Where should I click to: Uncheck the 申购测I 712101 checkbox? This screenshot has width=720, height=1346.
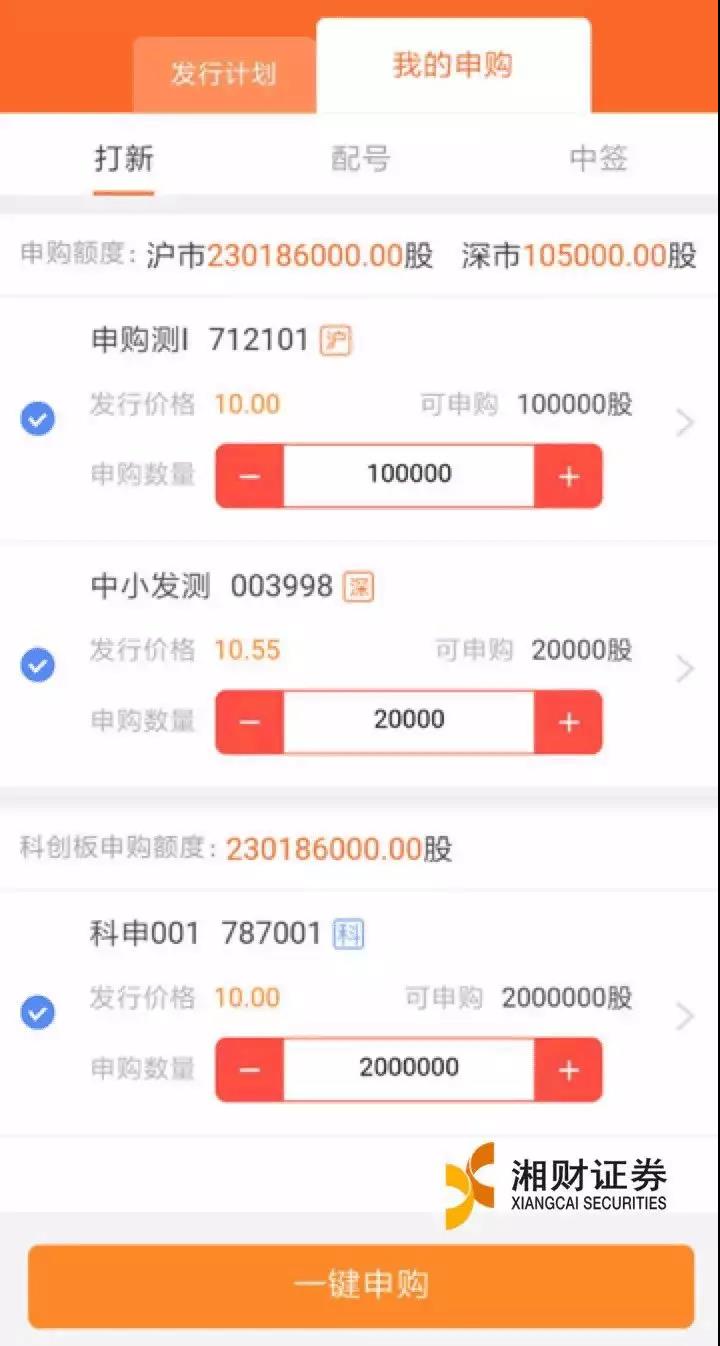point(38,419)
